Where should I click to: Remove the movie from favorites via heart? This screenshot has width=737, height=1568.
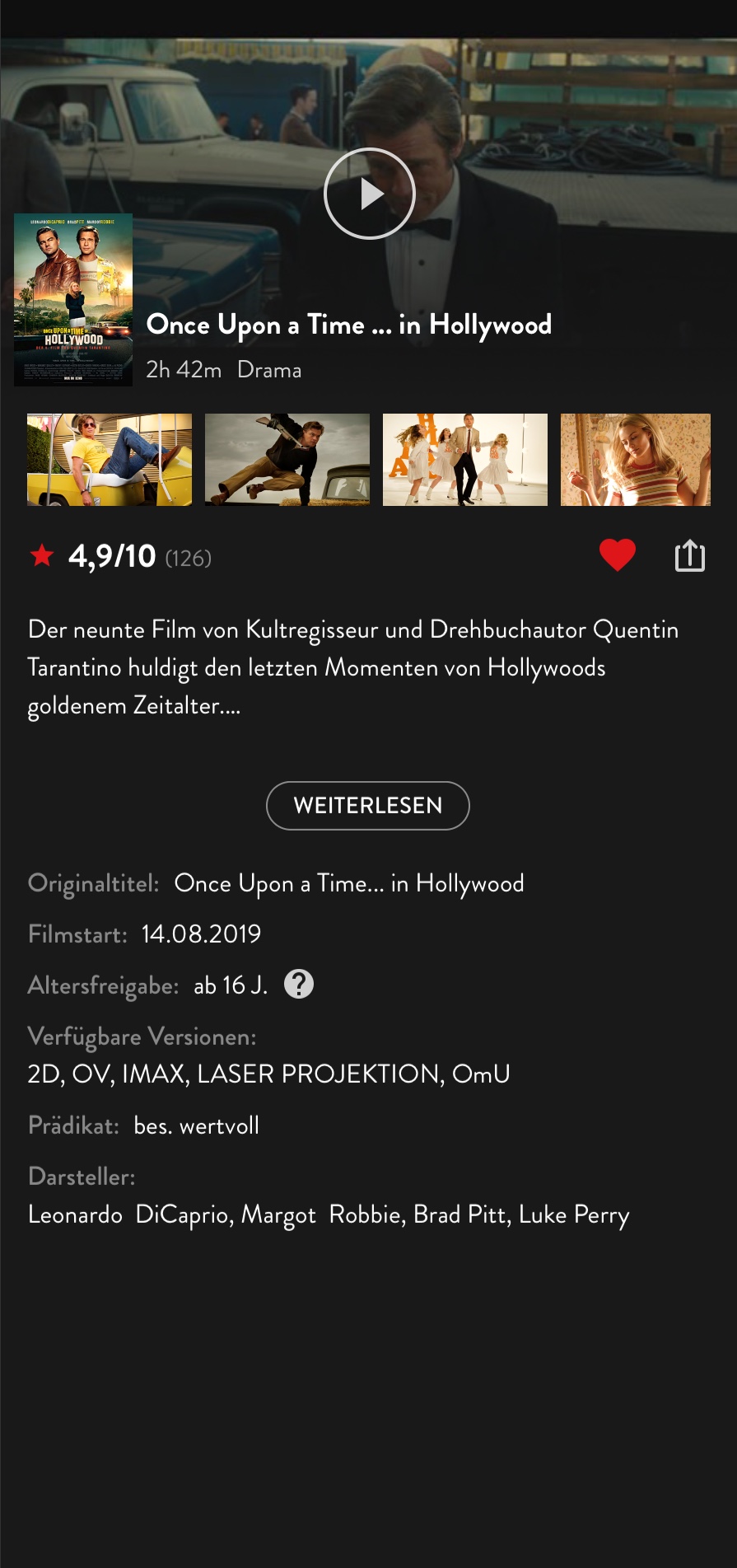[x=618, y=555]
